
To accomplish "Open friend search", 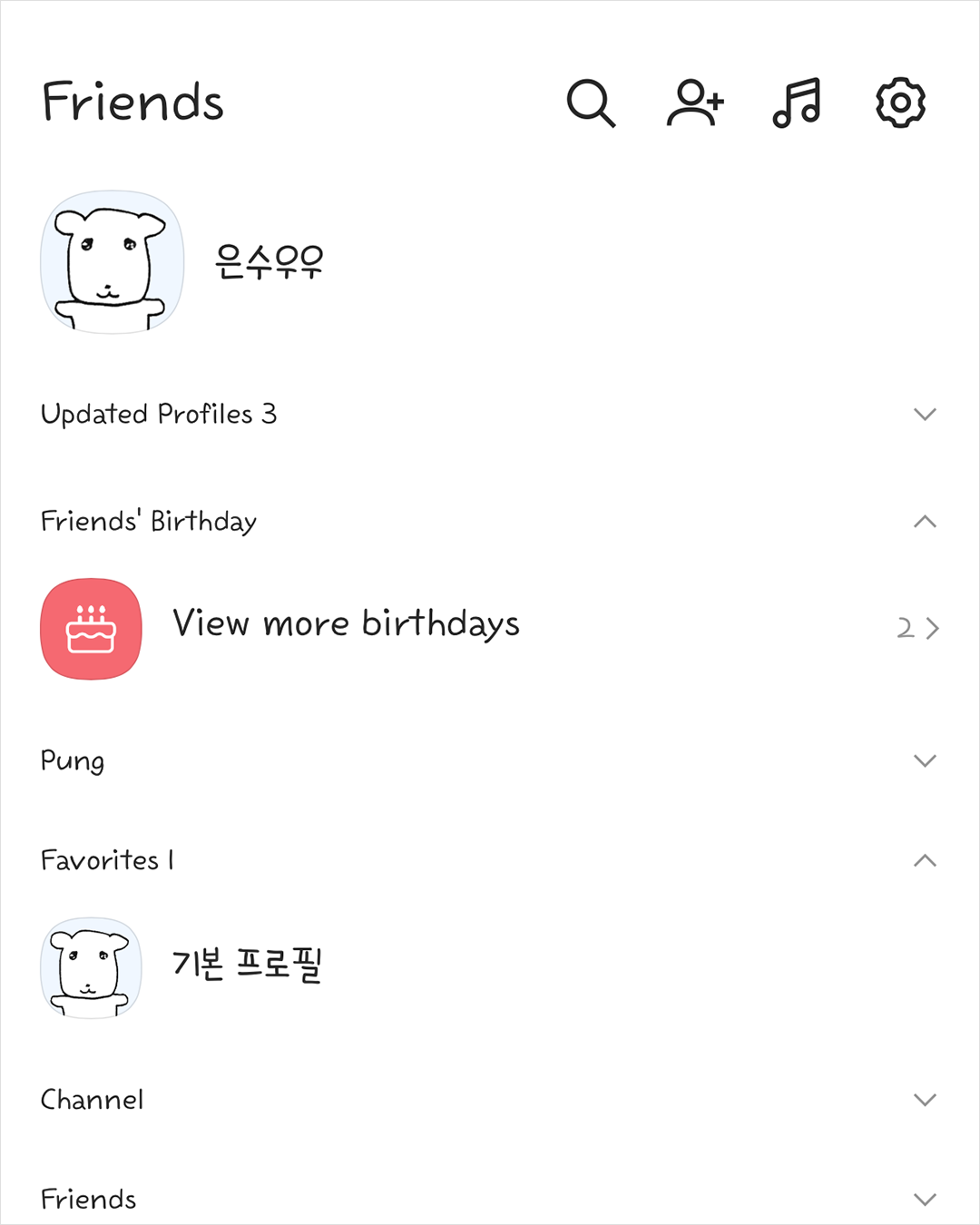I will point(591,103).
